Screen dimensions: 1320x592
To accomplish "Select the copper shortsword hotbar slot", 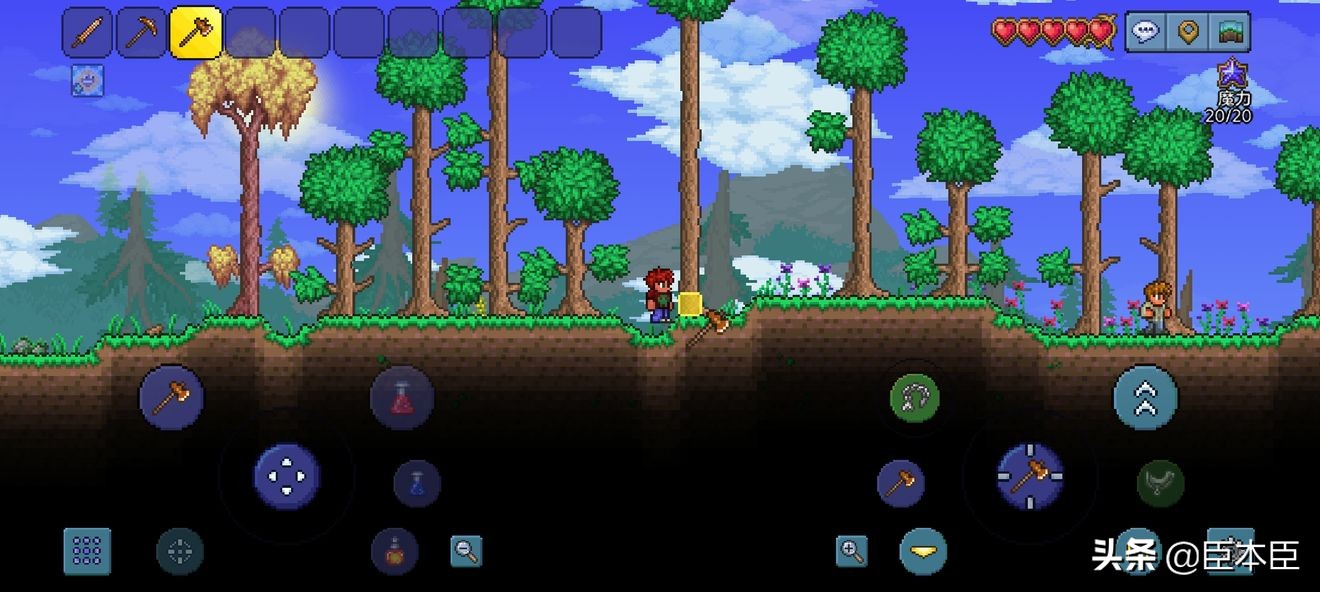I will click(87, 32).
